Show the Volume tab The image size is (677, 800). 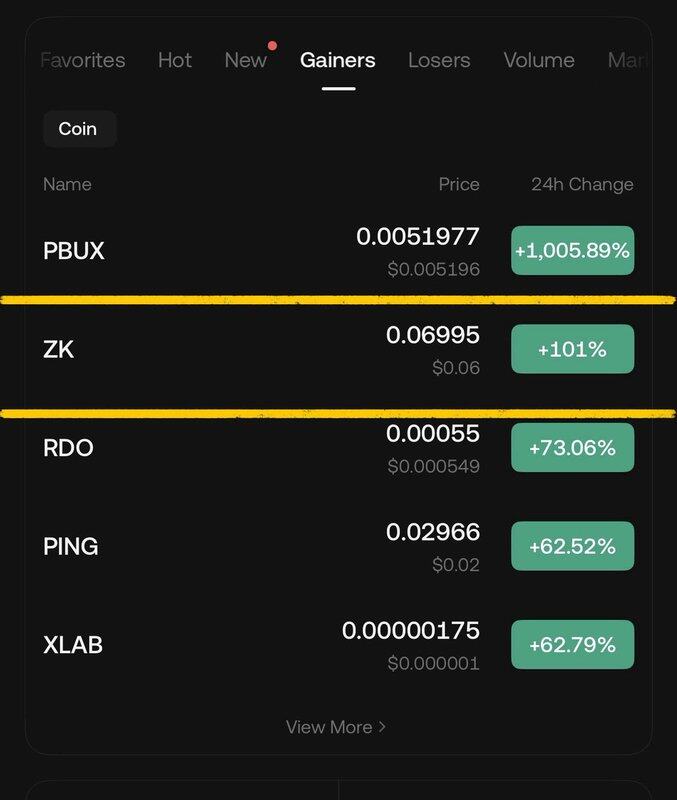pyautogui.click(x=539, y=60)
